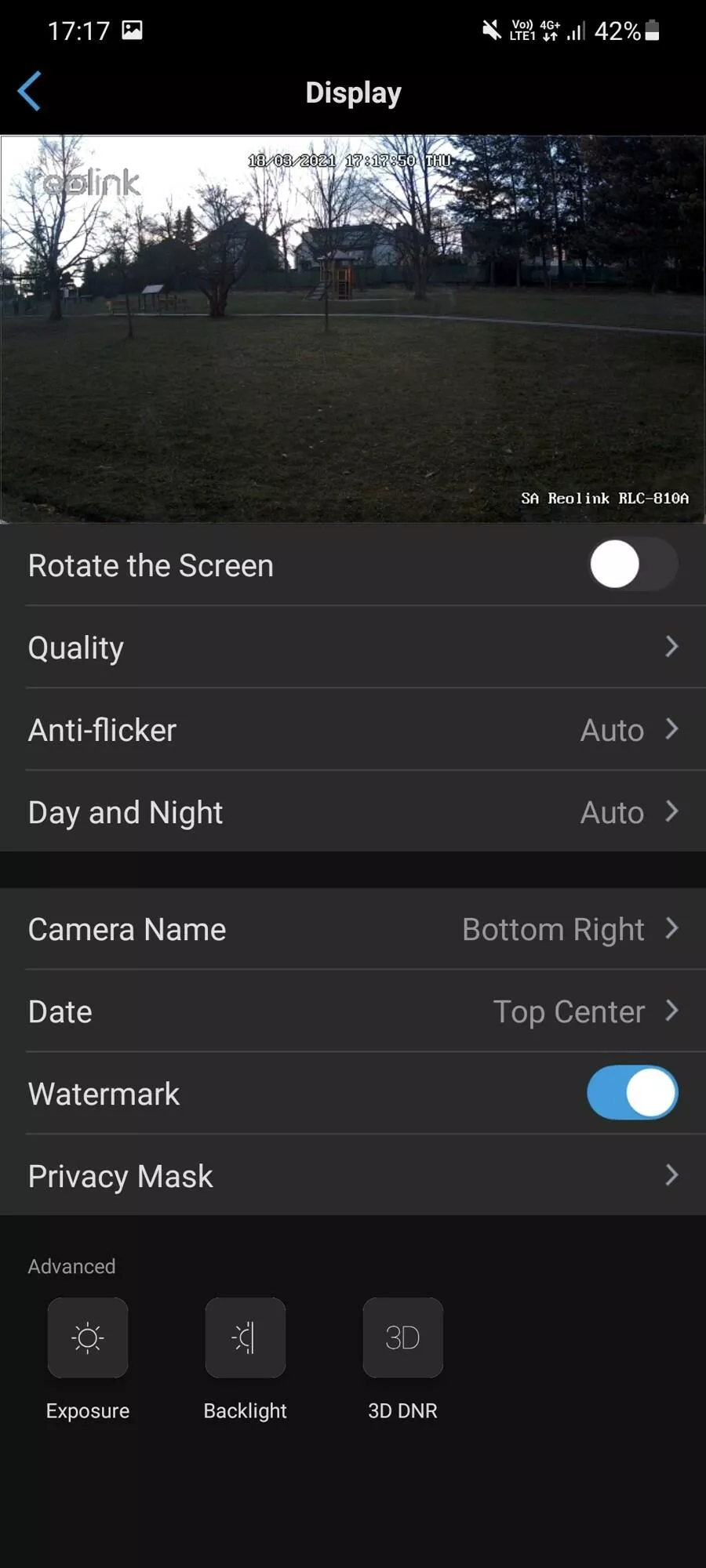
Task: Disable the Watermark switch
Action: coord(632,1093)
